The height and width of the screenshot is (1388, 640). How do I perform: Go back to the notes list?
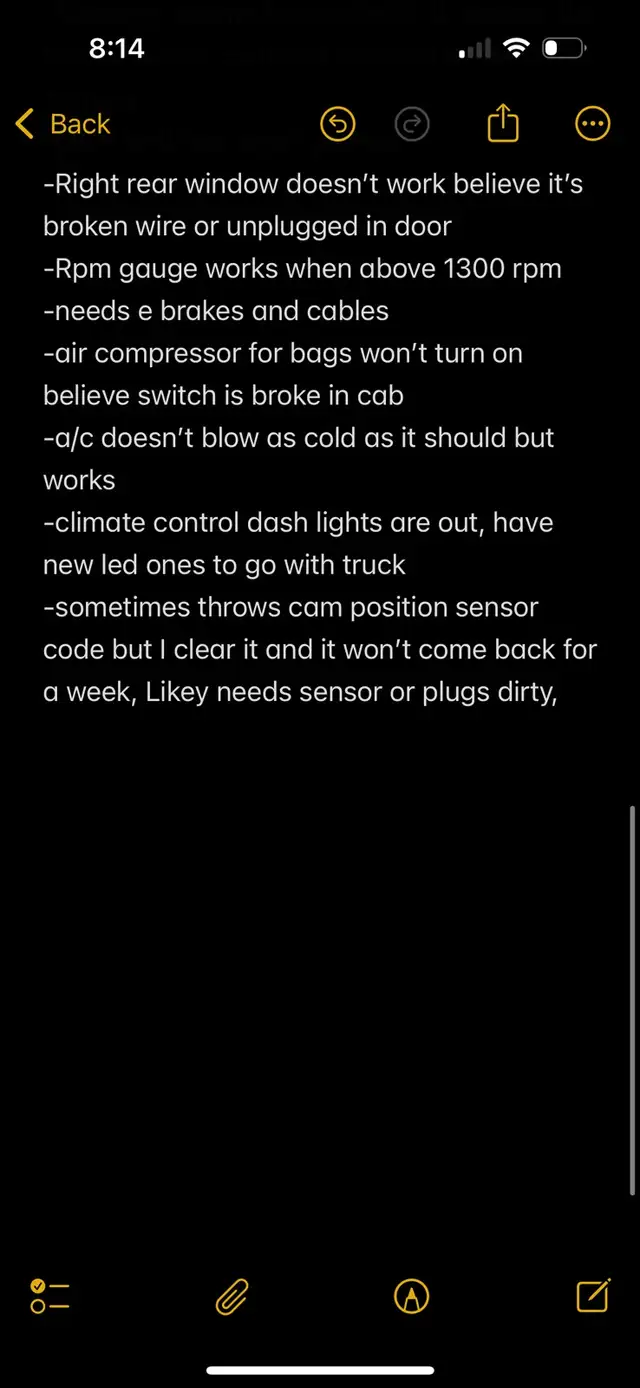(x=63, y=124)
